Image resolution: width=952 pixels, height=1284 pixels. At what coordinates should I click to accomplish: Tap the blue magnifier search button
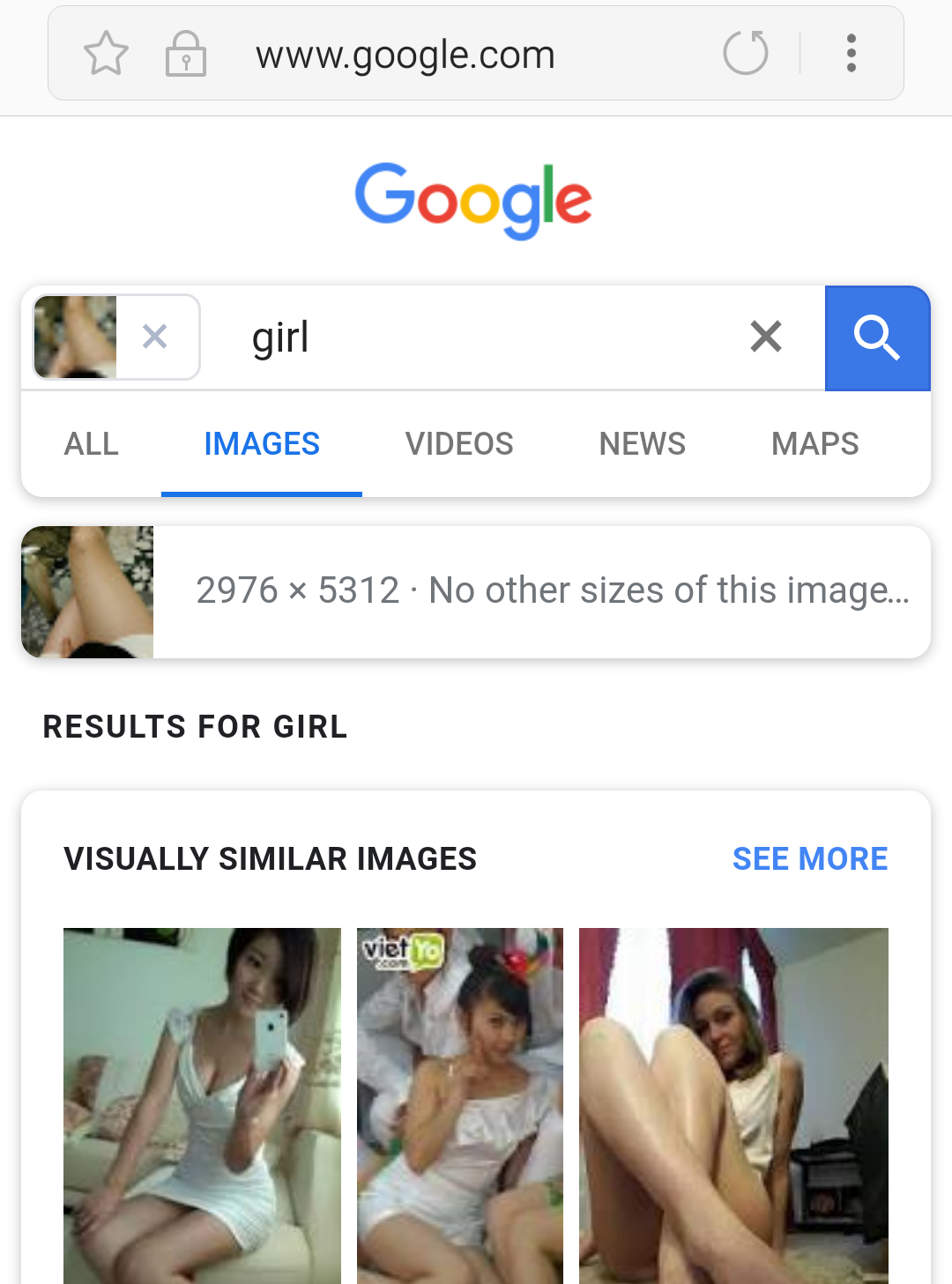pyautogui.click(x=877, y=338)
